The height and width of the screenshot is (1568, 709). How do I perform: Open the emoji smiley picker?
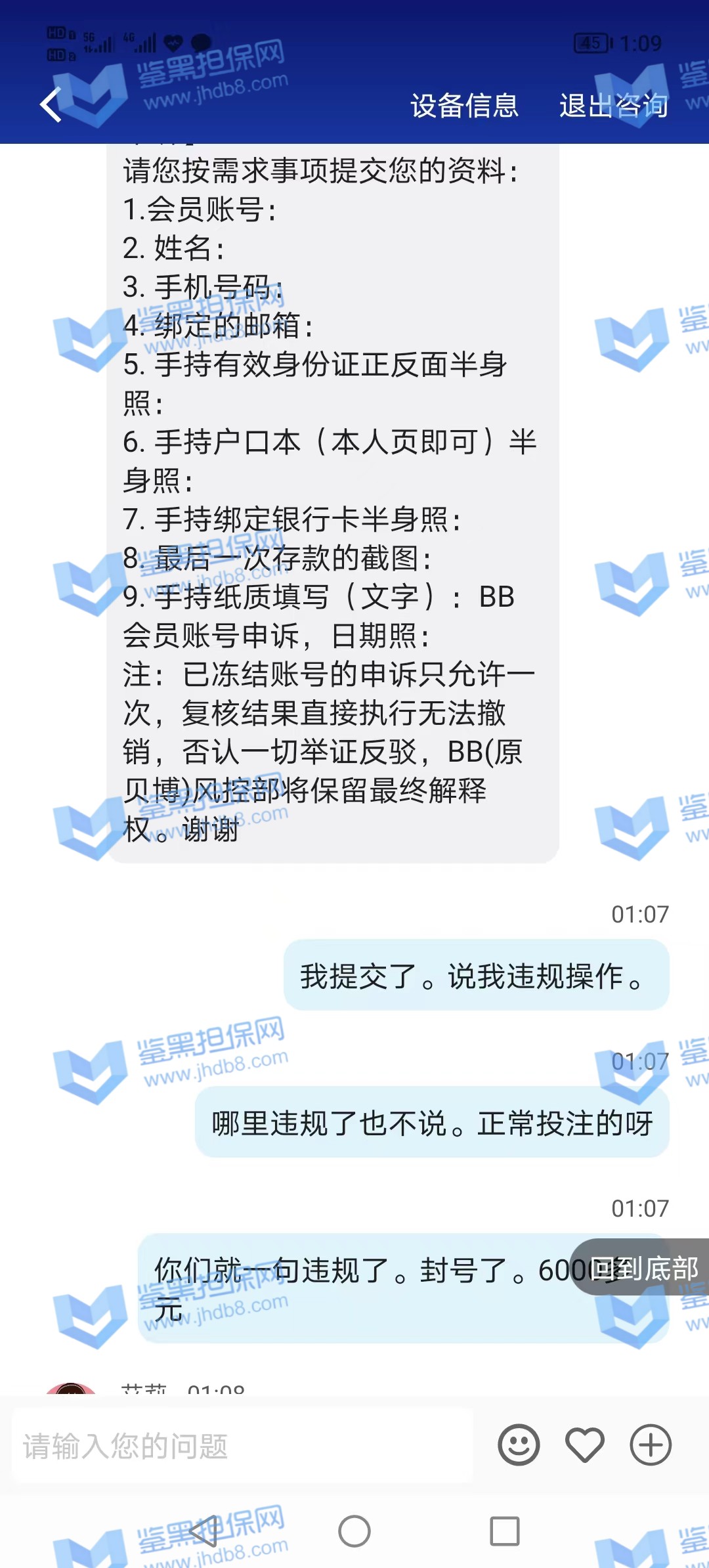(x=519, y=1445)
